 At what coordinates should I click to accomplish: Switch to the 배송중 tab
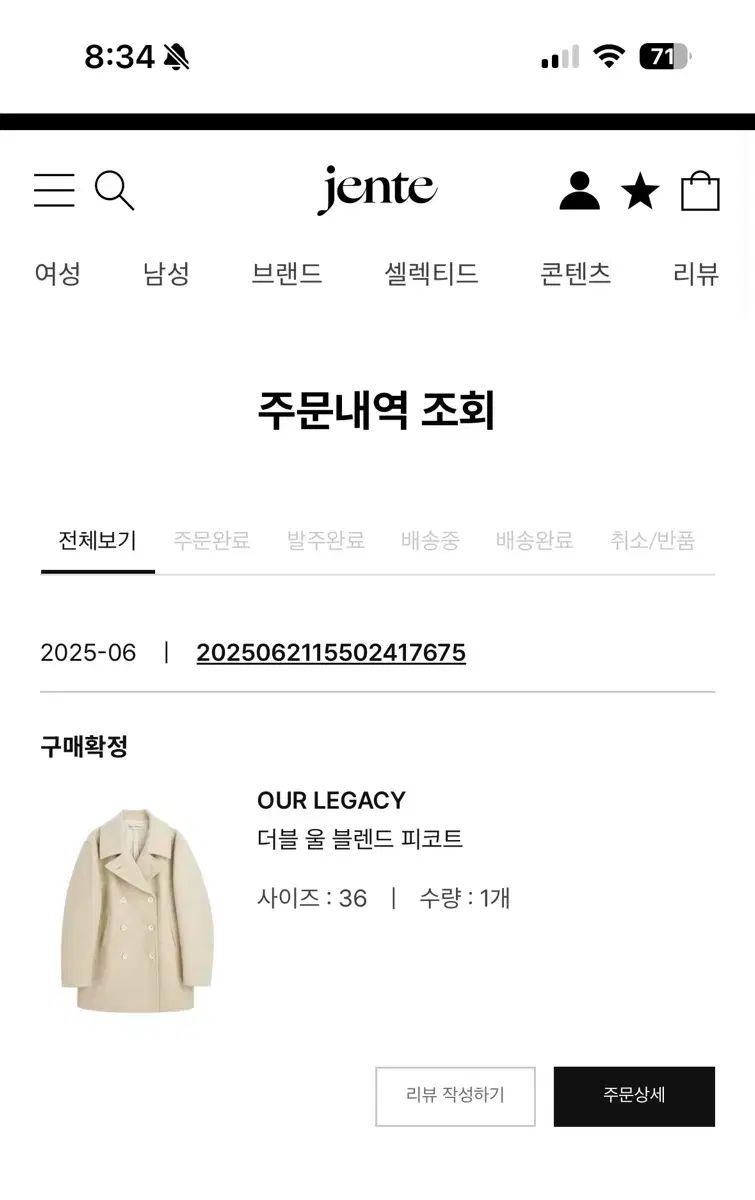430,541
